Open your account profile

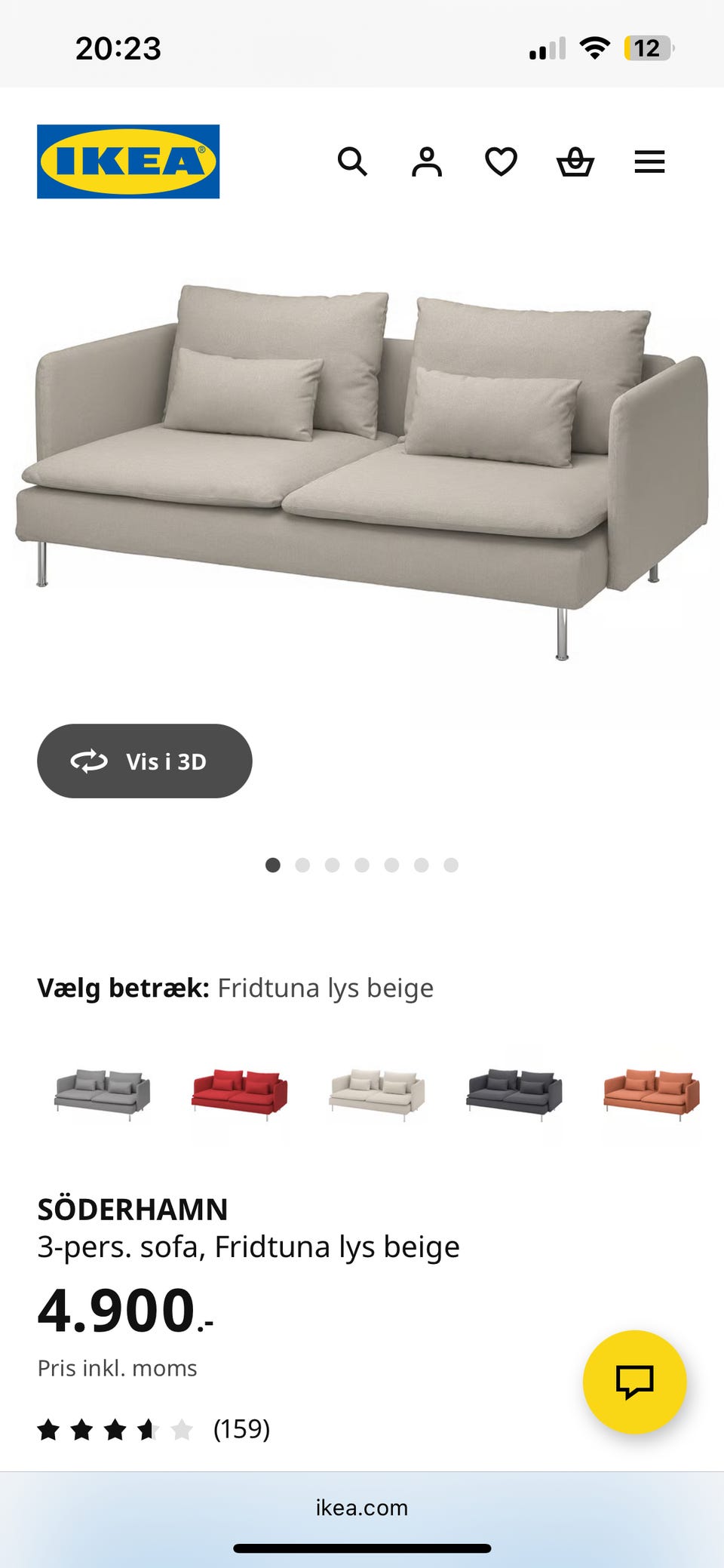pyautogui.click(x=426, y=161)
